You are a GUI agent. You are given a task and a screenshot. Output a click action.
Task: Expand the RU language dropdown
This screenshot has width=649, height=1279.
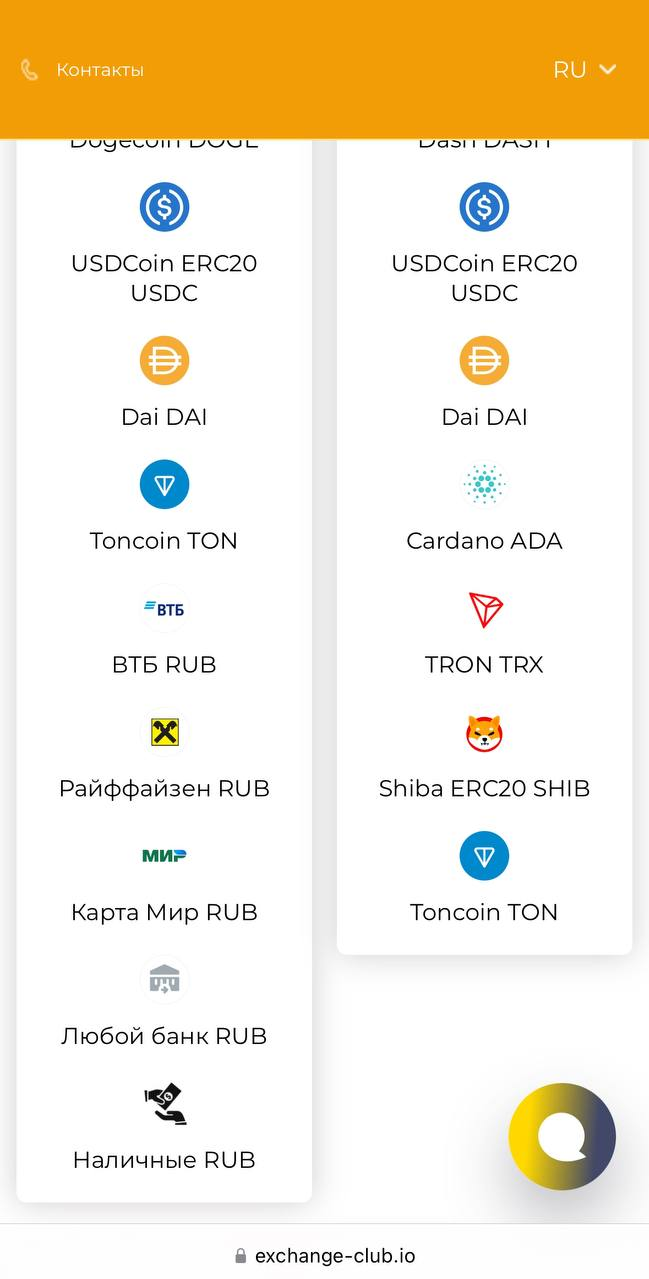click(585, 70)
